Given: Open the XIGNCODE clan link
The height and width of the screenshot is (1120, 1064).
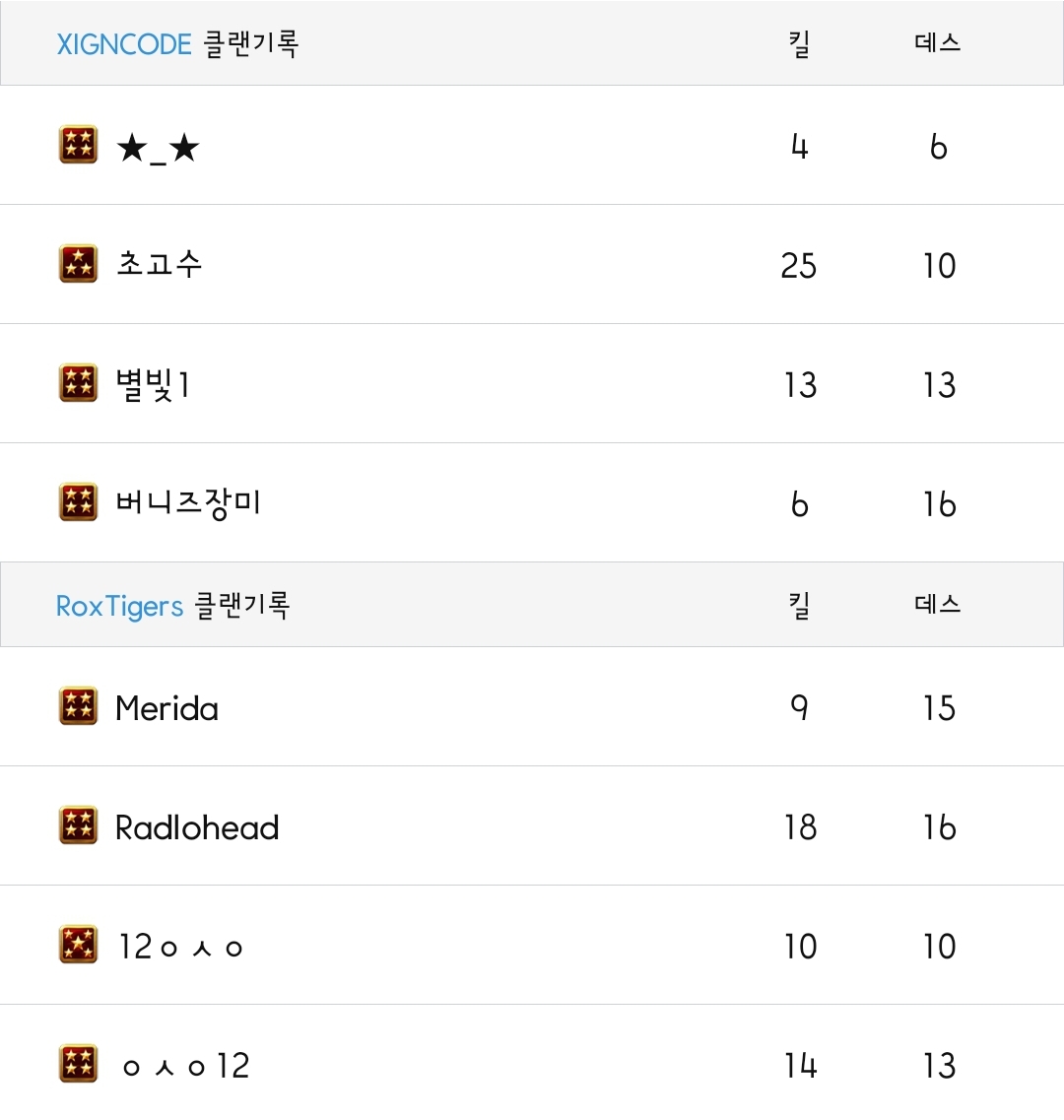Looking at the screenshot, I should click(123, 44).
